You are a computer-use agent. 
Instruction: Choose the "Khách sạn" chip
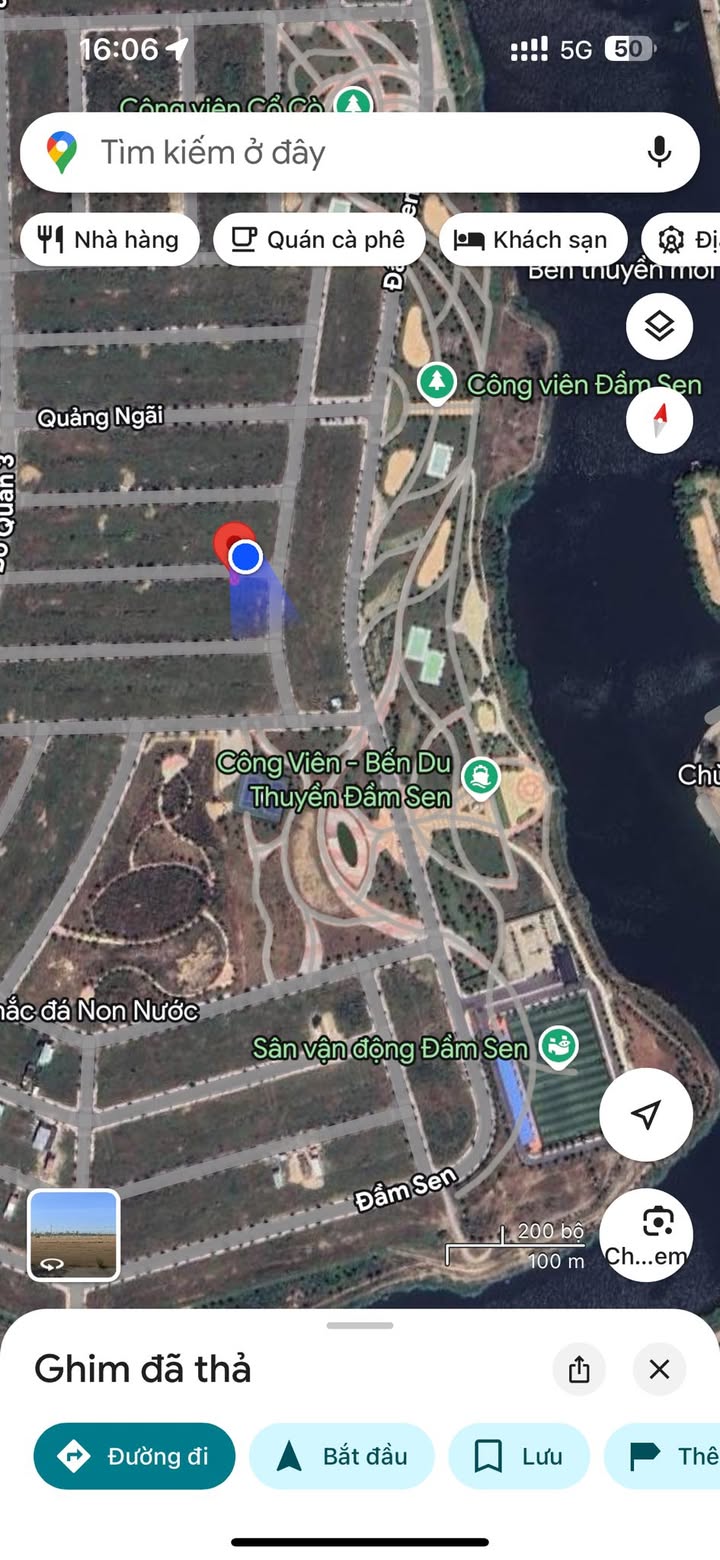tap(532, 240)
